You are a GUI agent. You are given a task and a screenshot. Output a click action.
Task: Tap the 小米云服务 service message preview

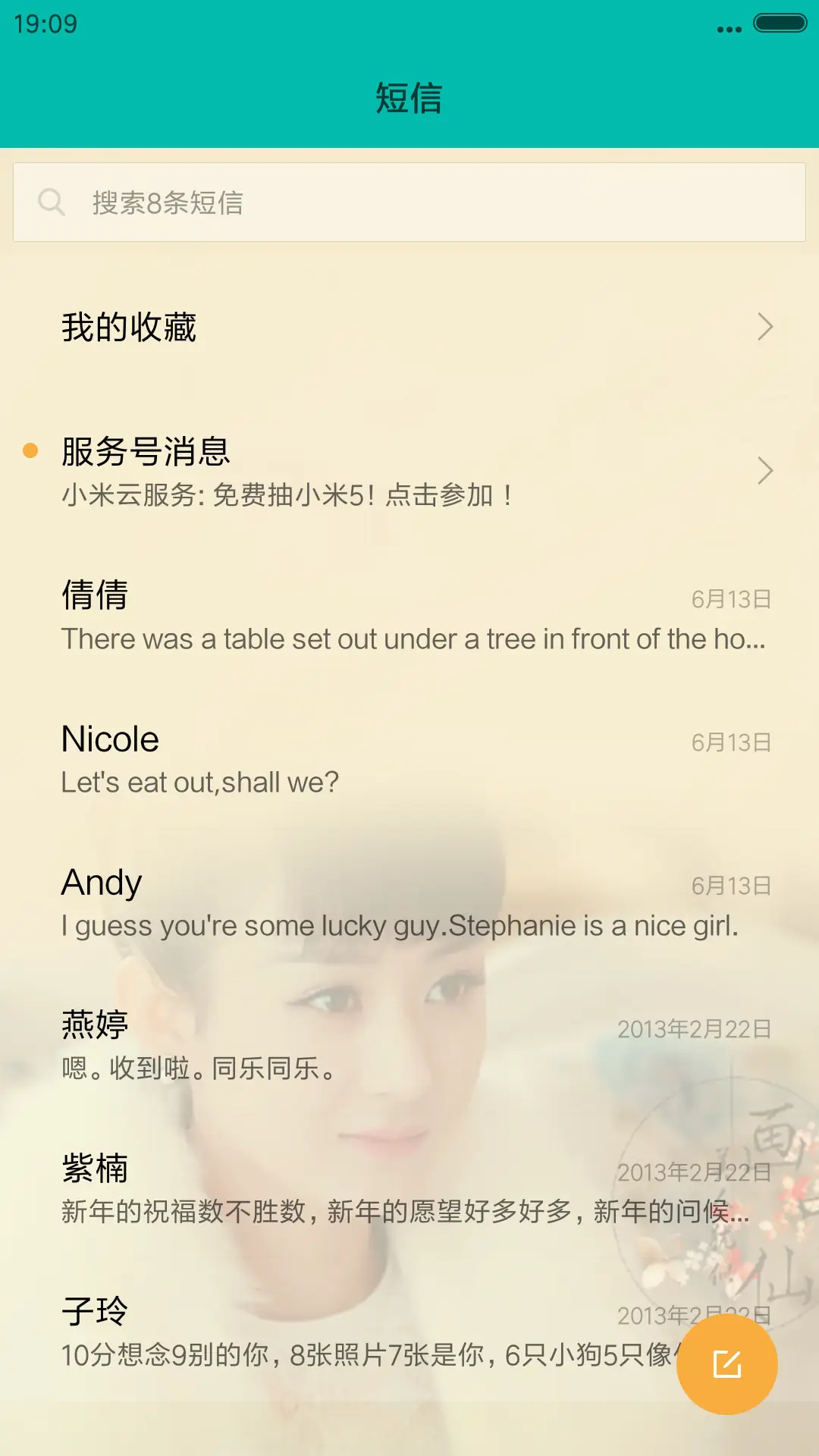pos(287,497)
